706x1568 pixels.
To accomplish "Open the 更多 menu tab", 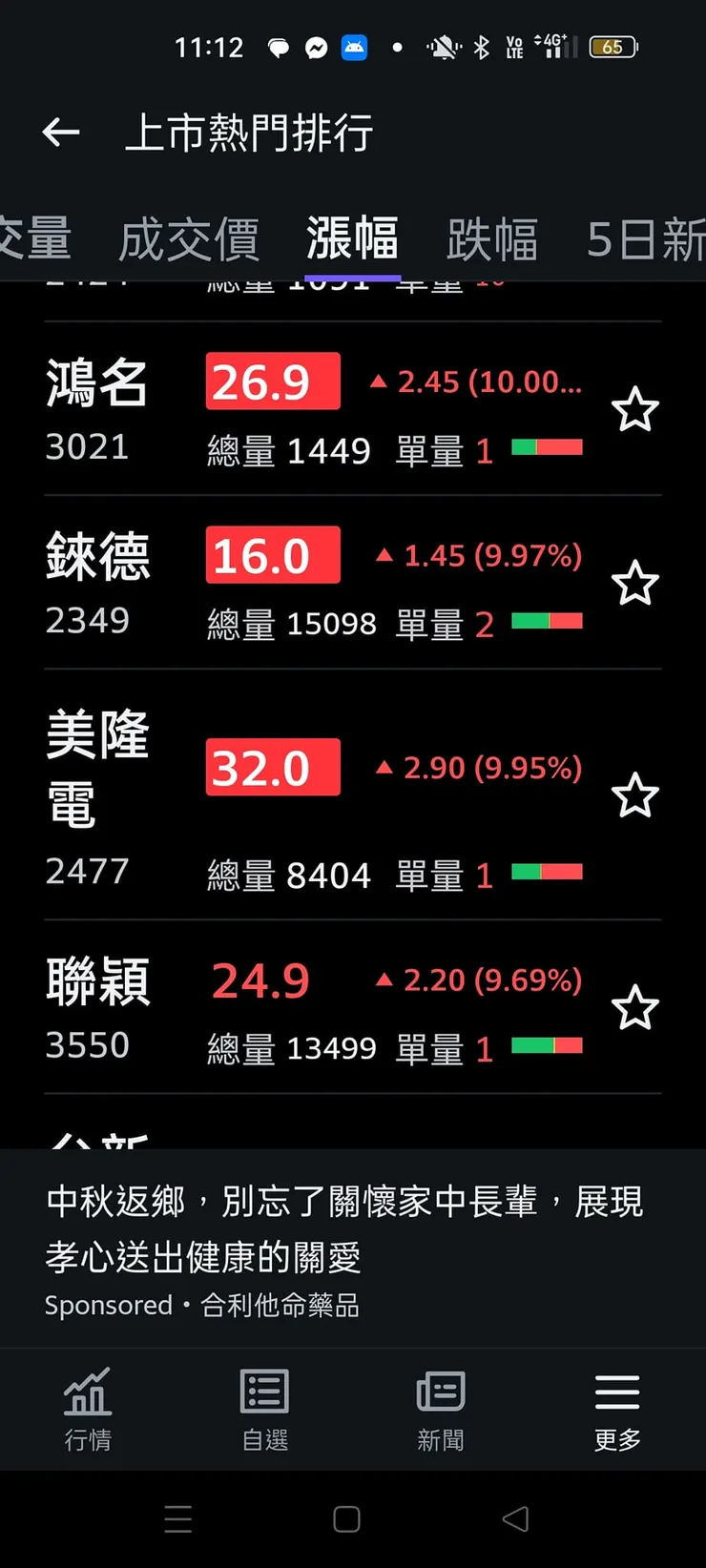I will [x=617, y=1410].
